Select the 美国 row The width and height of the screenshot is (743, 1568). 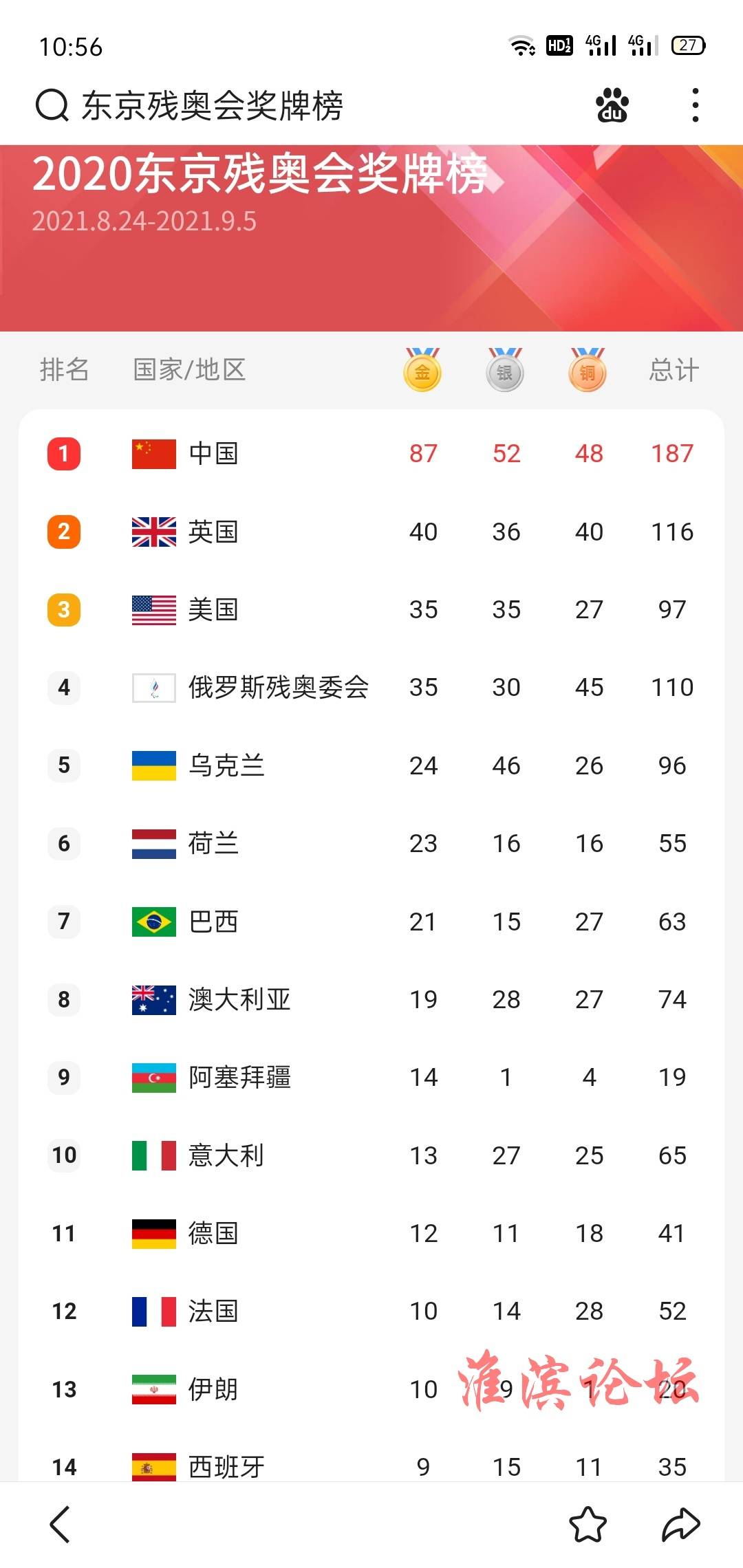371,609
